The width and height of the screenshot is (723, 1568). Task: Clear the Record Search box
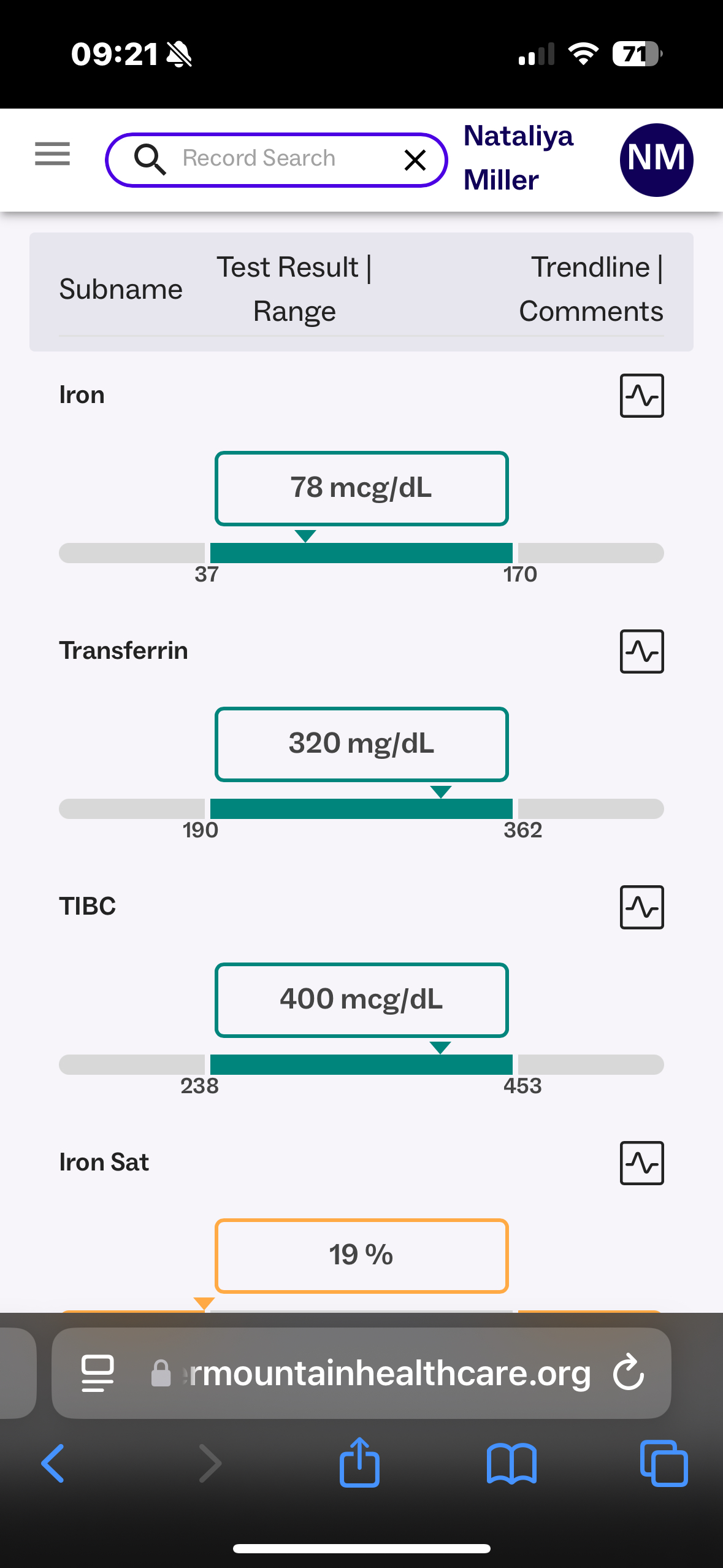[415, 160]
